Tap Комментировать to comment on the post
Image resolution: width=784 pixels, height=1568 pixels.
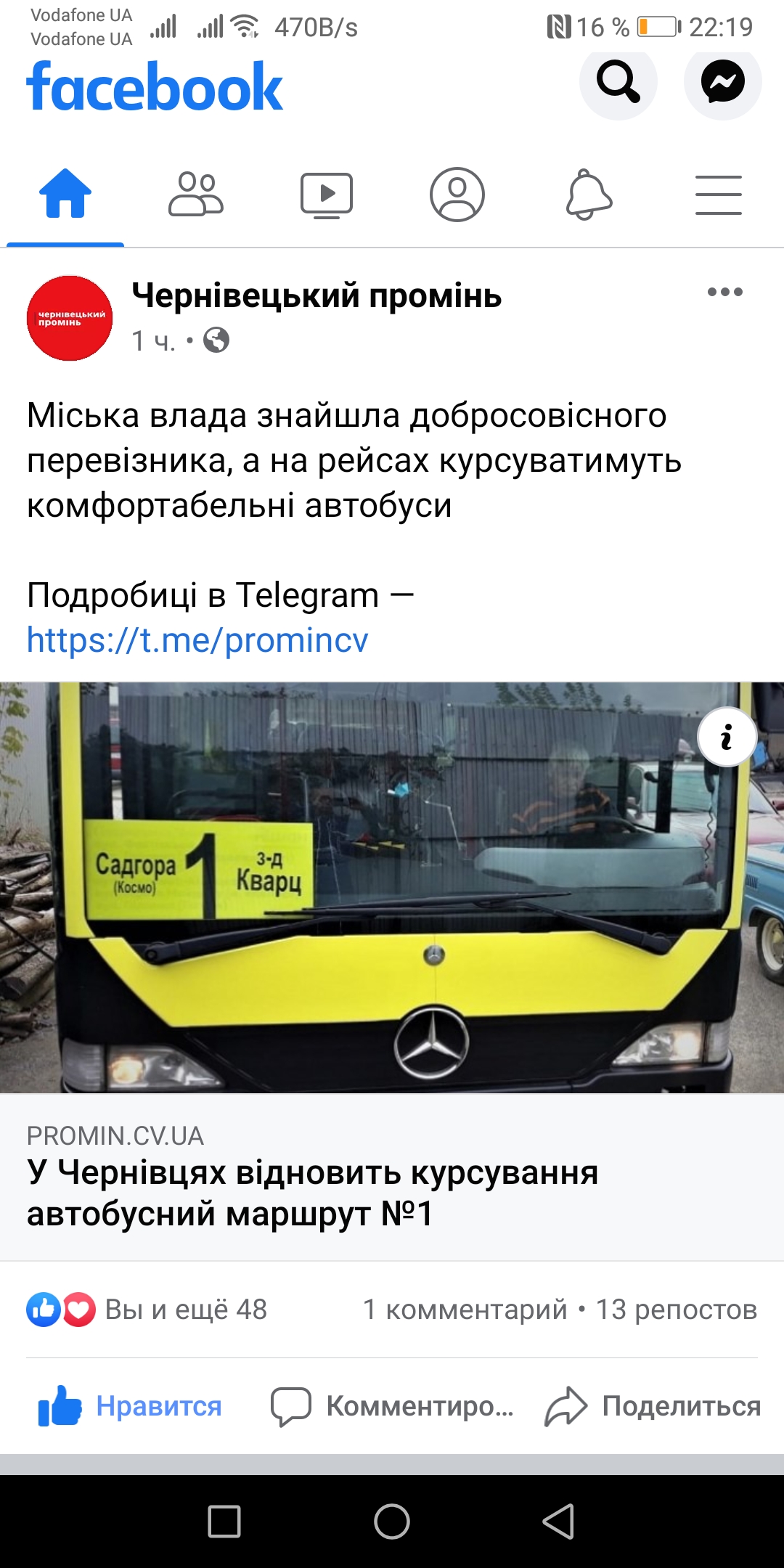392,1407
